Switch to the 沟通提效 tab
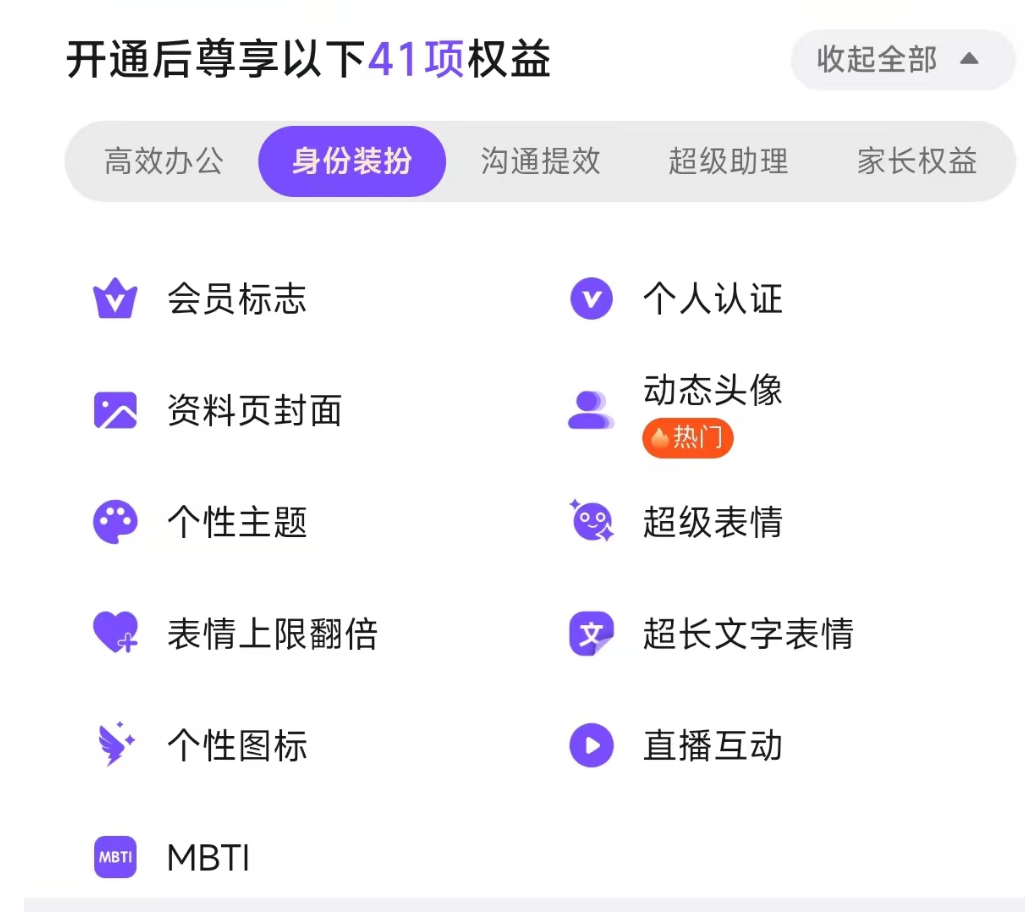Viewport: 1025px width, 912px height. click(540, 161)
